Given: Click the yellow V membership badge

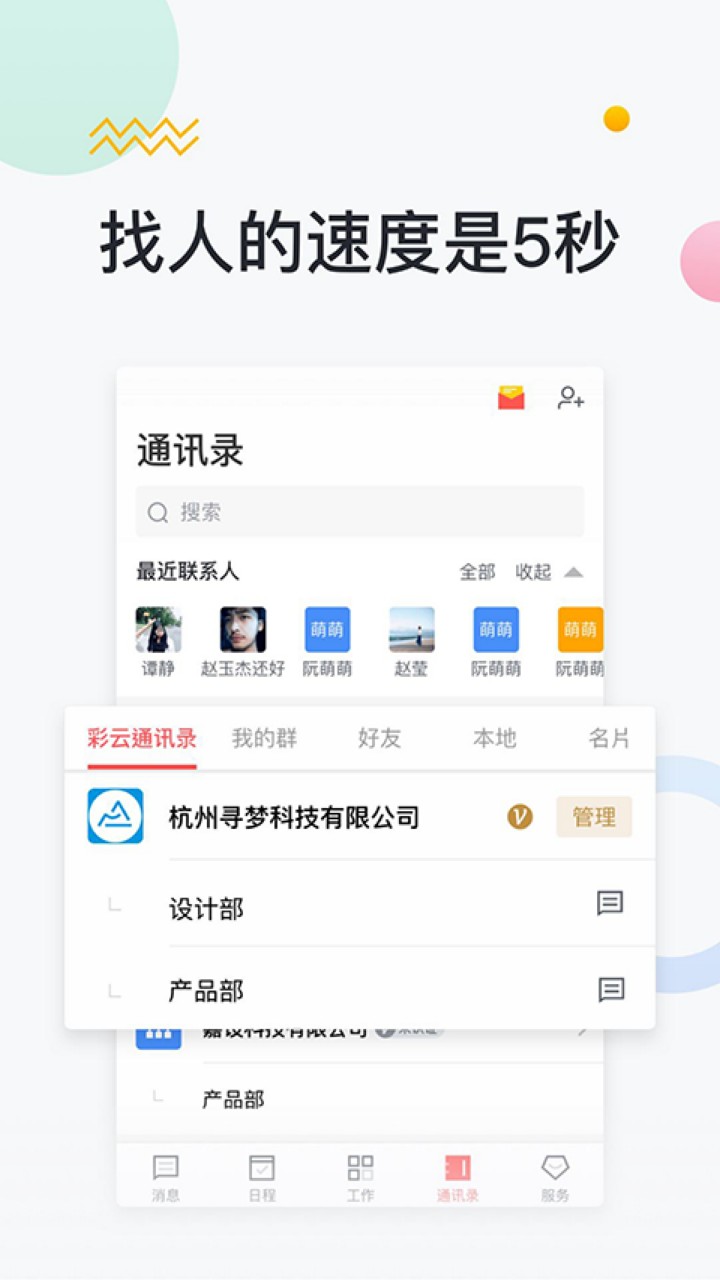Looking at the screenshot, I should 519,817.
